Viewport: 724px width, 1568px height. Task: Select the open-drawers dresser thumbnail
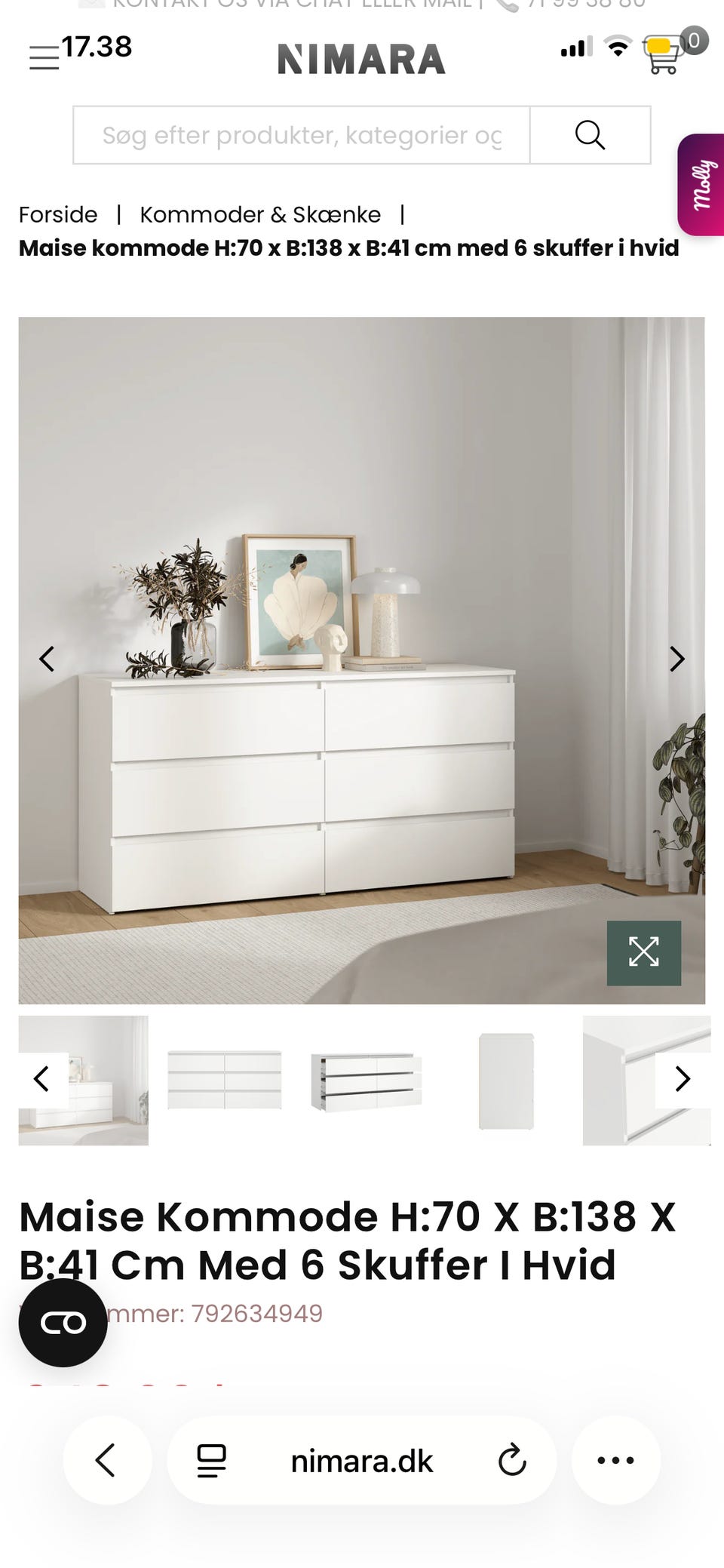(366, 1081)
